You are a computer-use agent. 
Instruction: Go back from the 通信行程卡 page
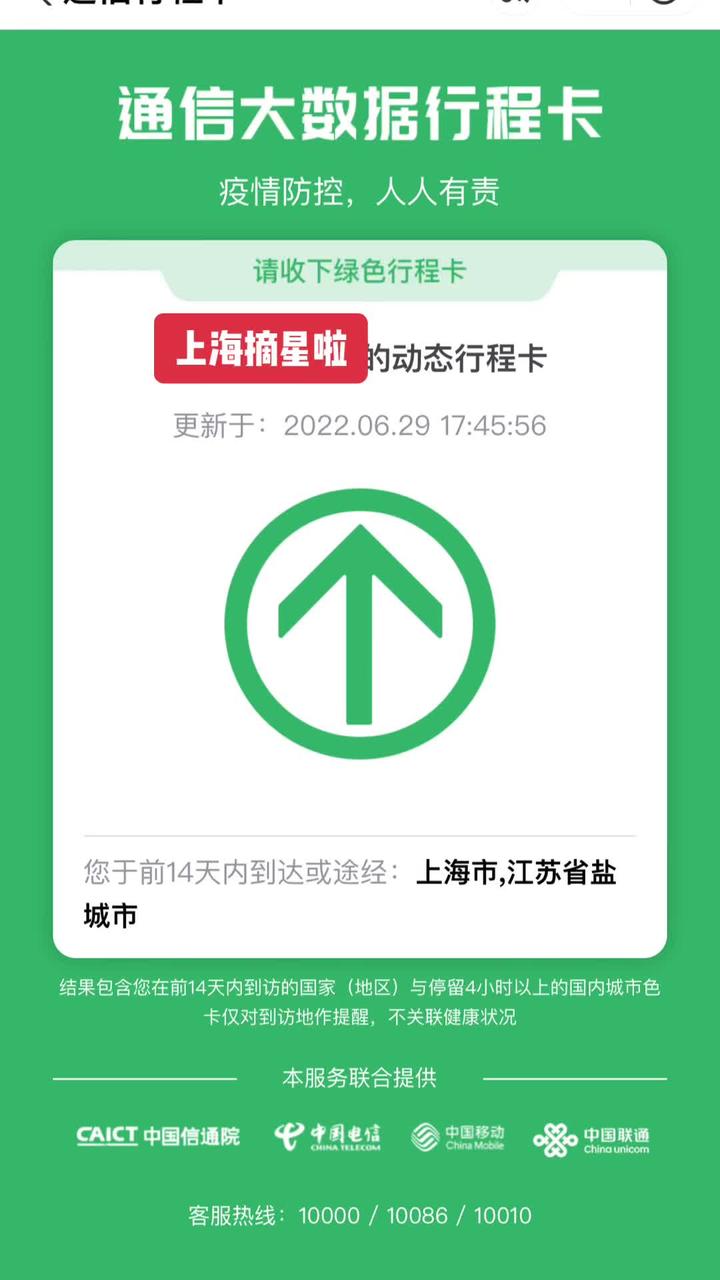coord(44,4)
